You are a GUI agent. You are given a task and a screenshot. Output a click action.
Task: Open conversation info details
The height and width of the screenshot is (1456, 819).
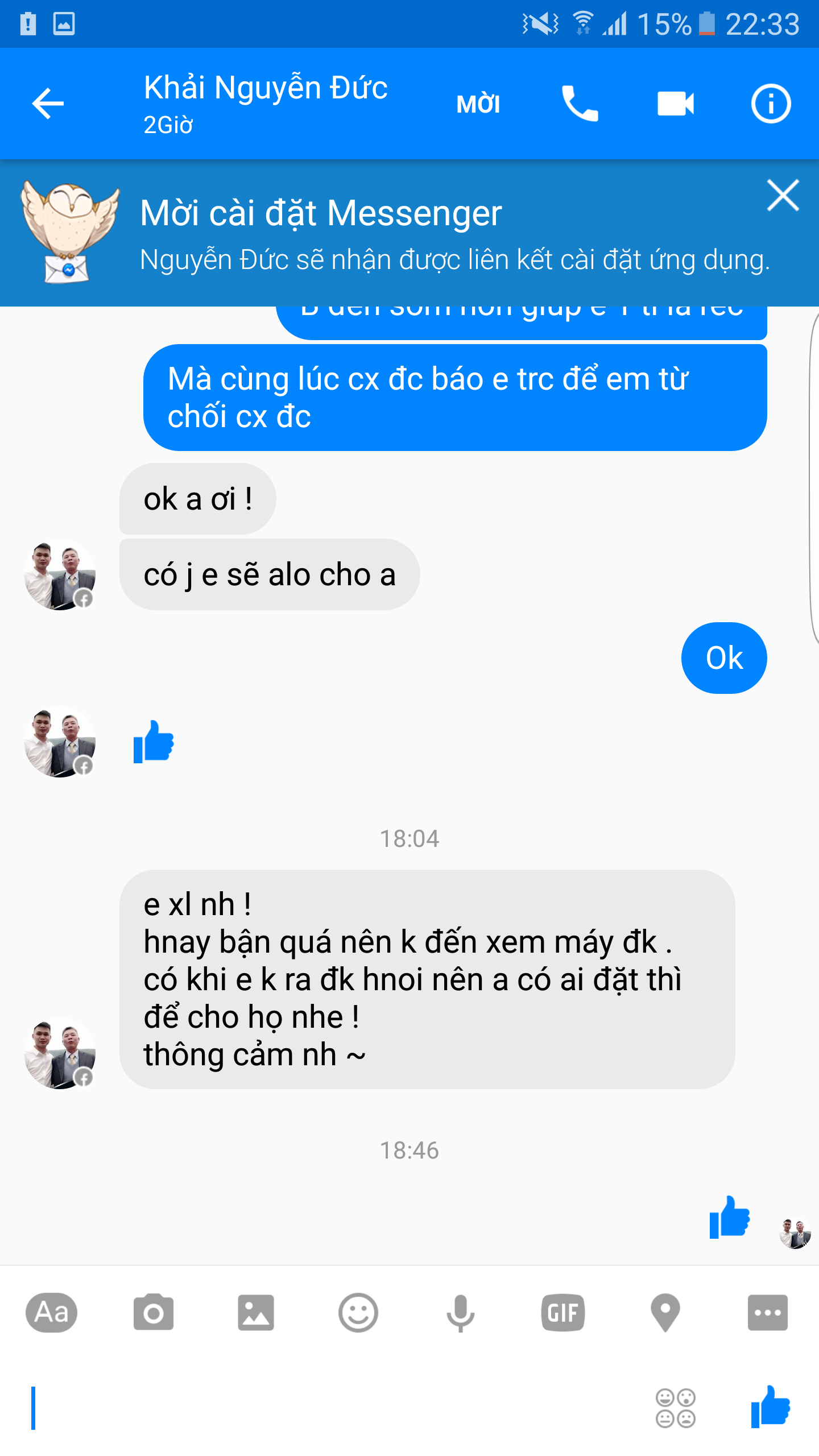pos(771,104)
